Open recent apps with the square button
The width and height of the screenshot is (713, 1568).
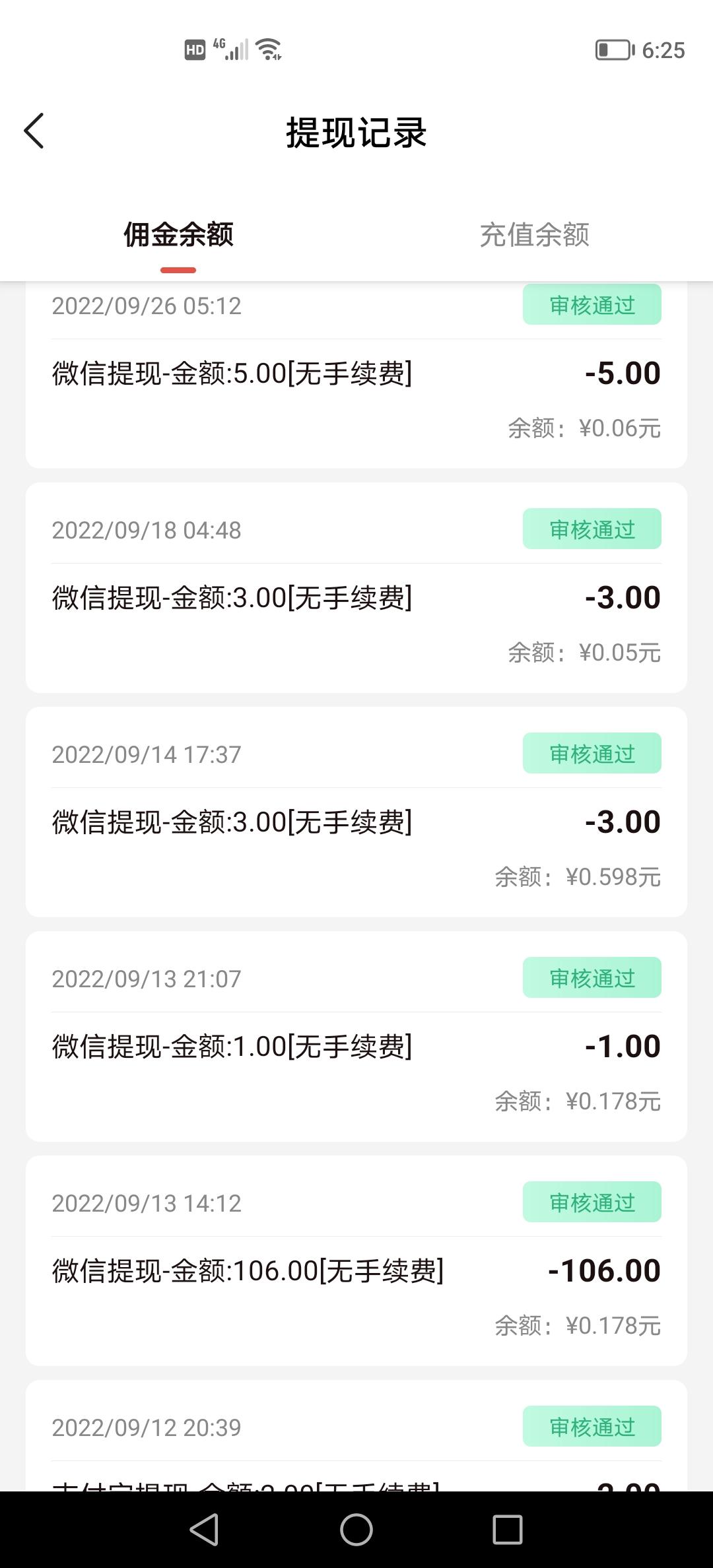[x=508, y=1530]
